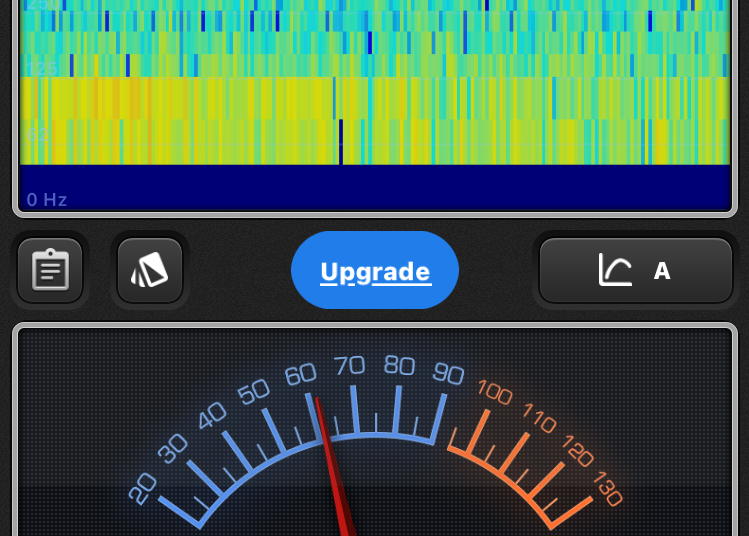Viewport: 749px width, 536px height.
Task: Open the A-weighting curve selector
Action: point(636,270)
